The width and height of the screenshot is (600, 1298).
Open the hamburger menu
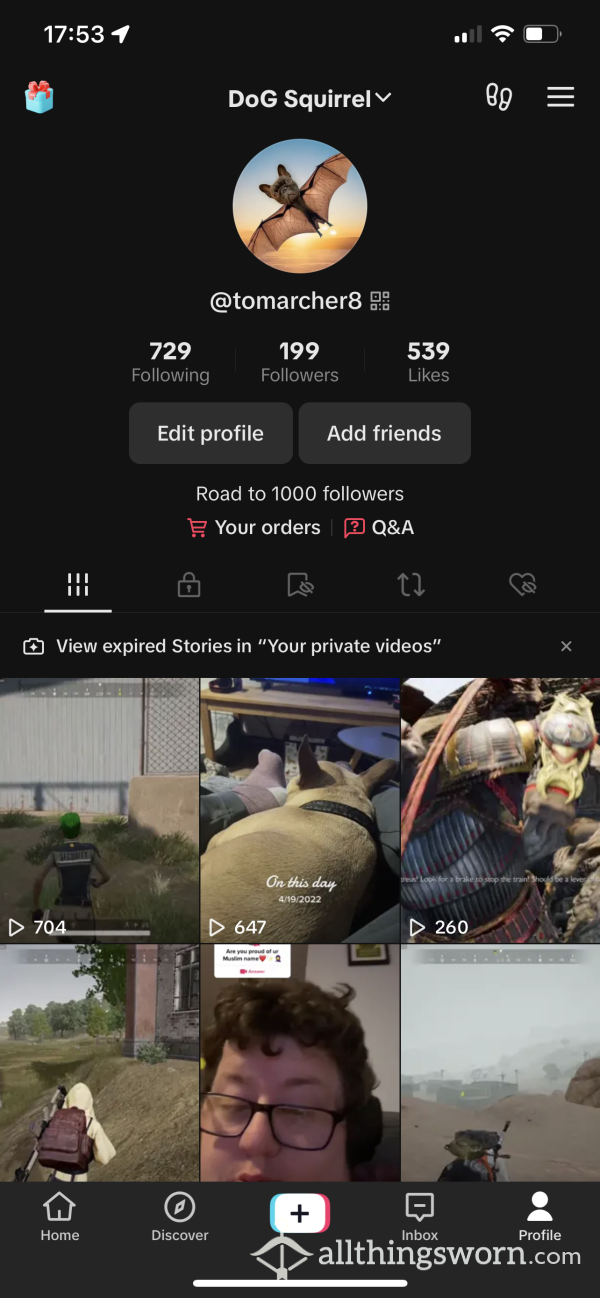point(560,97)
